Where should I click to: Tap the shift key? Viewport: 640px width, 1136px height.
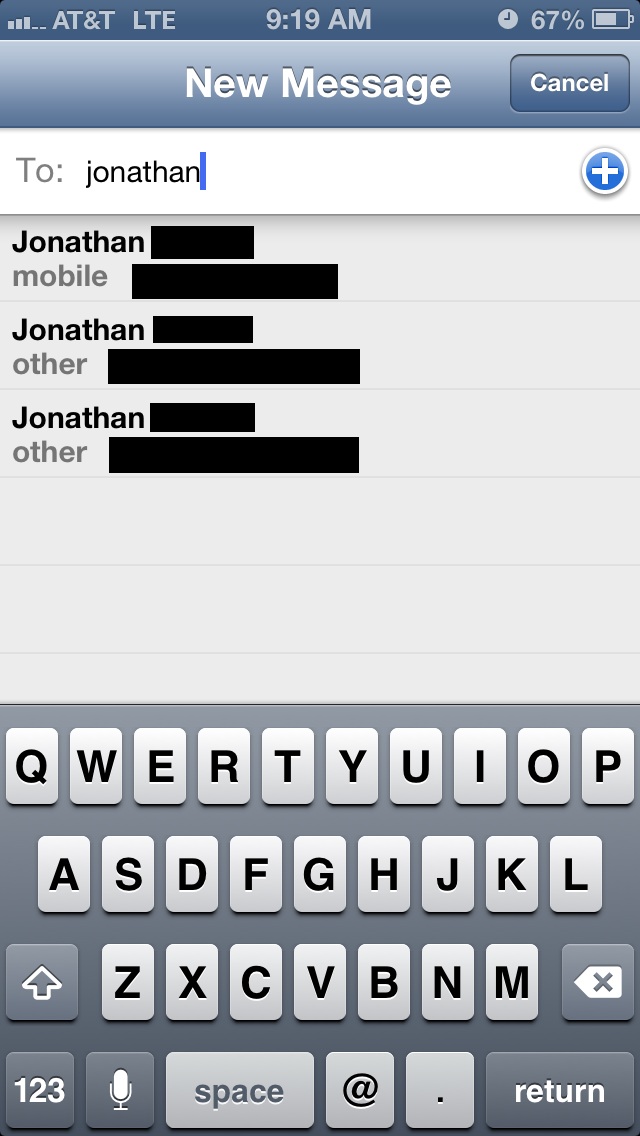[x=42, y=982]
